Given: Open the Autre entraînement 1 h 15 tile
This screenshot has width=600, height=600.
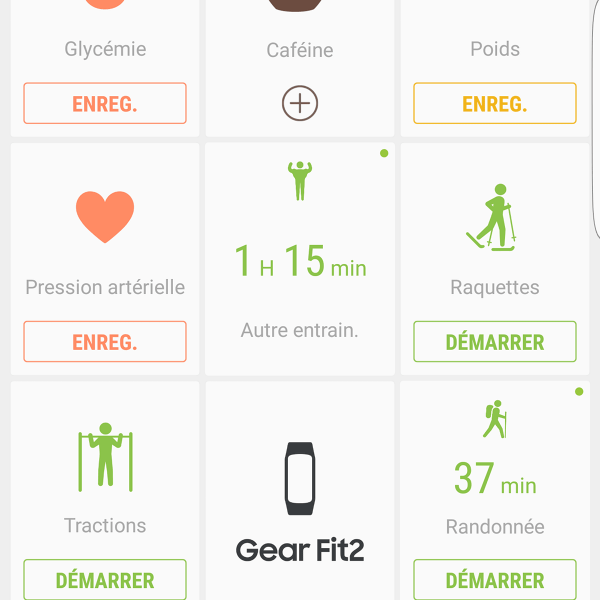Looking at the screenshot, I should tap(300, 260).
